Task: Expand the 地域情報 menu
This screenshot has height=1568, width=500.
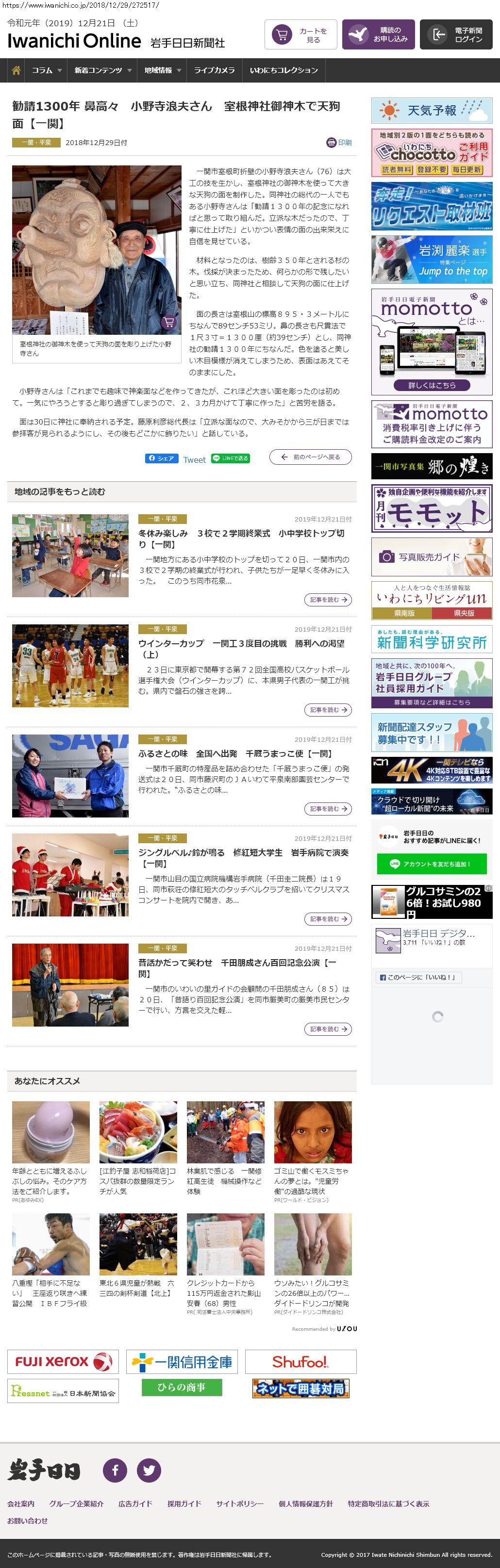Action: click(x=162, y=70)
